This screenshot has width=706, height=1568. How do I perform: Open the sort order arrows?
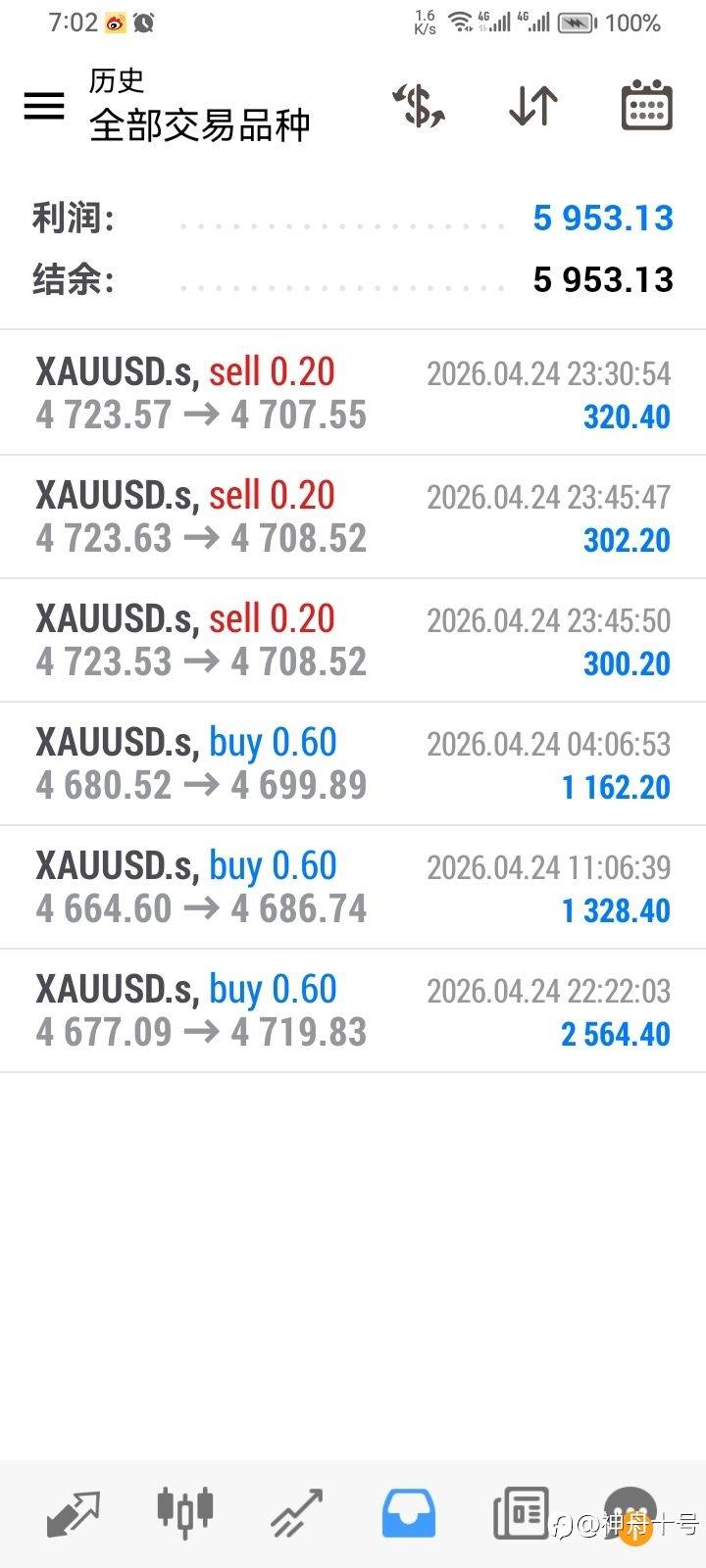tap(533, 106)
